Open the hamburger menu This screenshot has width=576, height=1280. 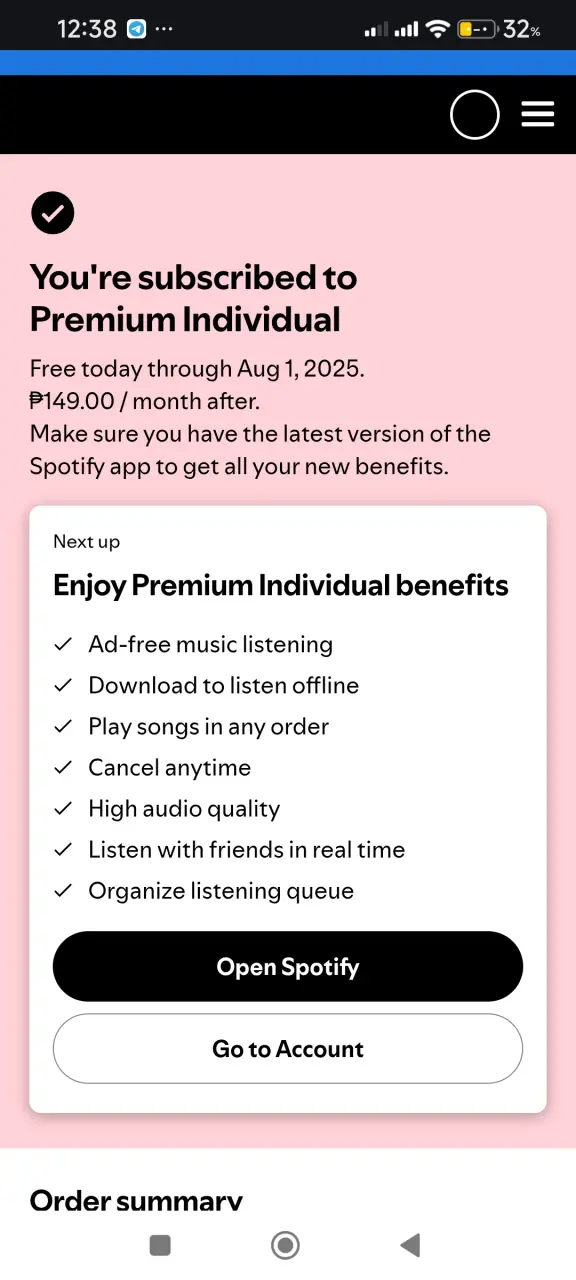[538, 115]
